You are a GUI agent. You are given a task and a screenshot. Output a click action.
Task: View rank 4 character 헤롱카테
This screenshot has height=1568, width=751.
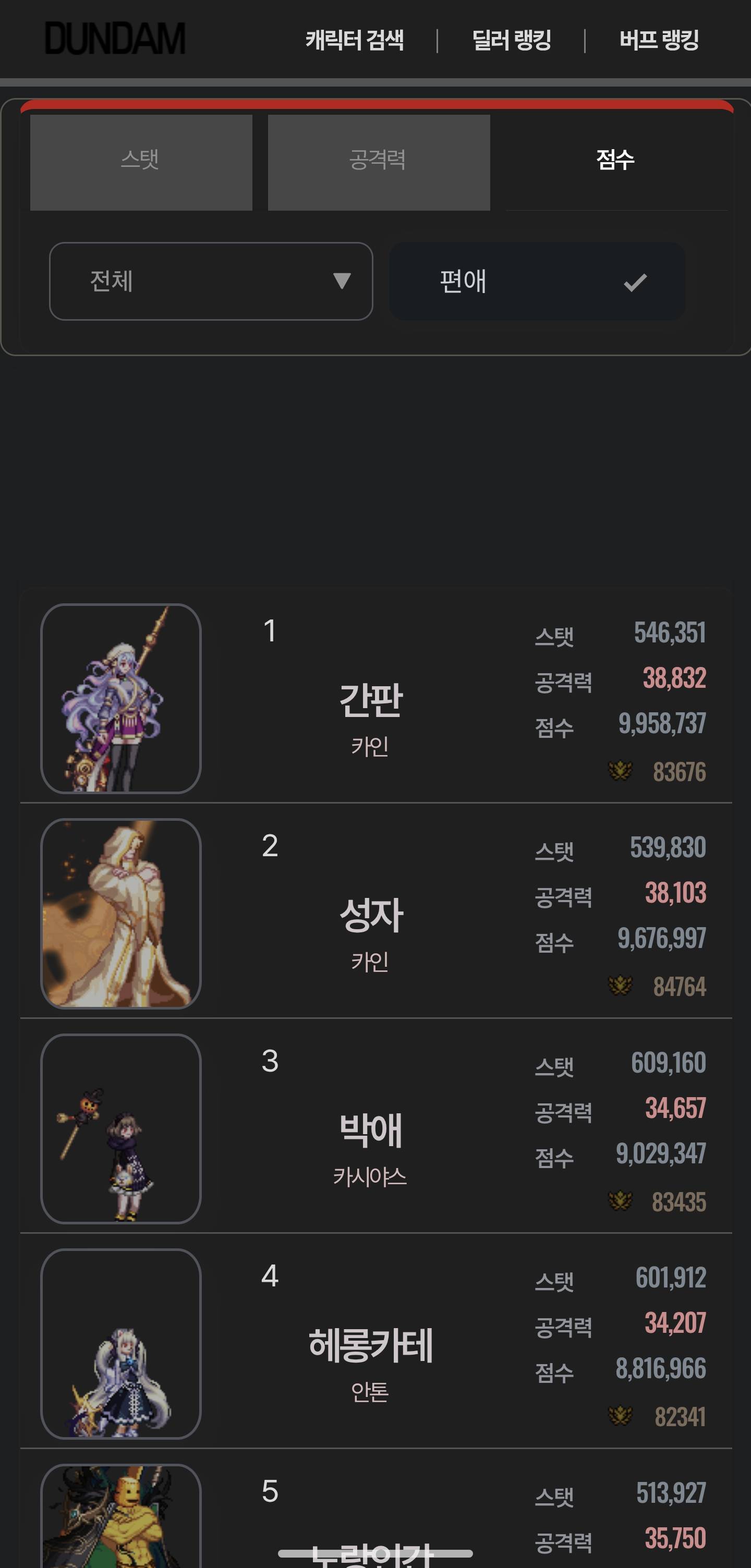coord(371,1345)
